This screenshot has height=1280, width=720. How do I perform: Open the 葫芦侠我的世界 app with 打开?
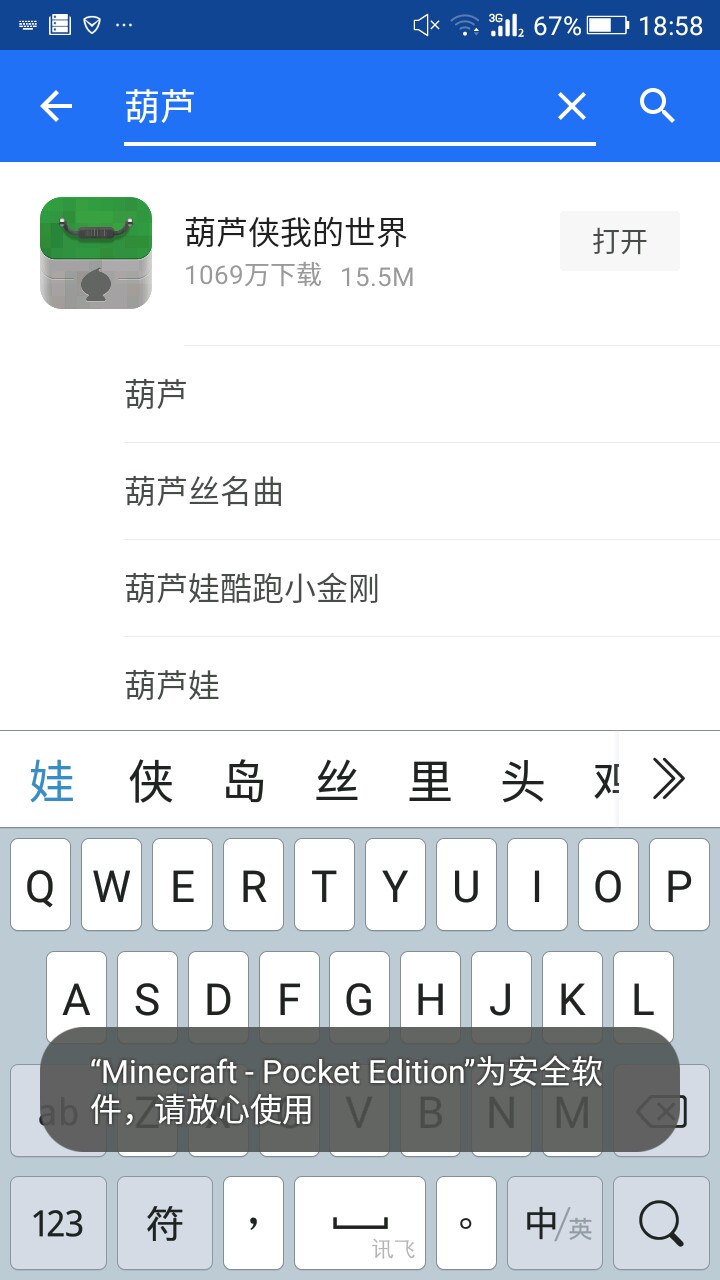619,241
